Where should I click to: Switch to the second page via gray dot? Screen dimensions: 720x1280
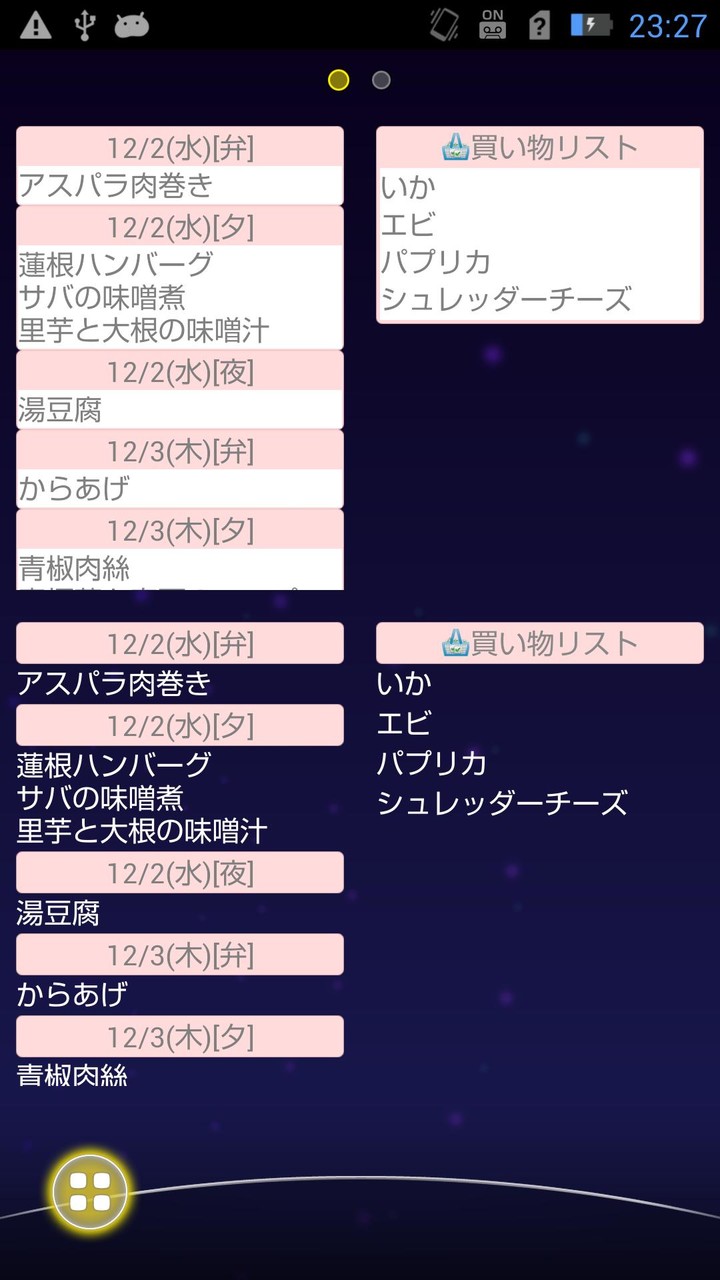pos(381,77)
